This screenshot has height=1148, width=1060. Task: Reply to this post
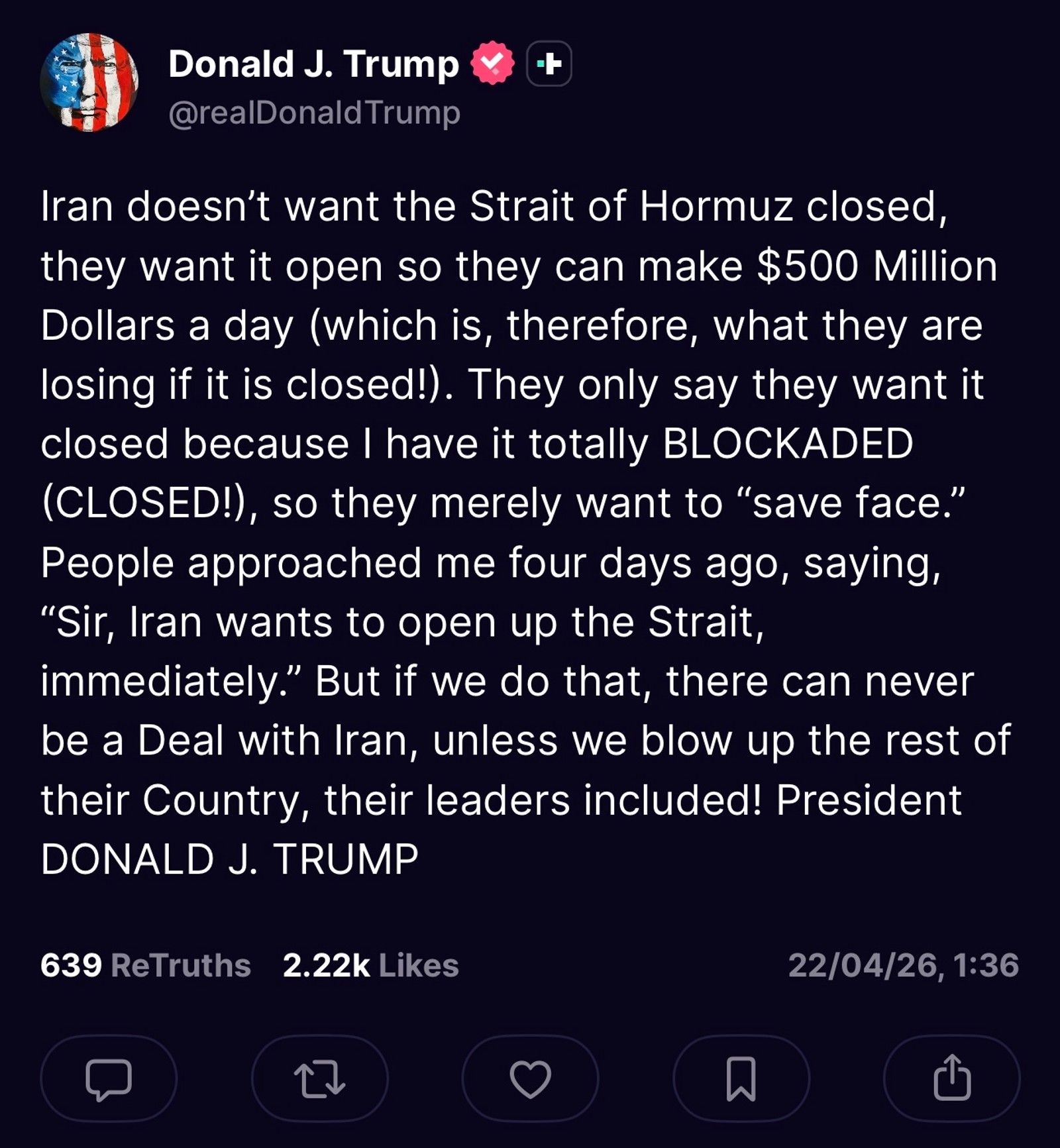pos(109,1078)
